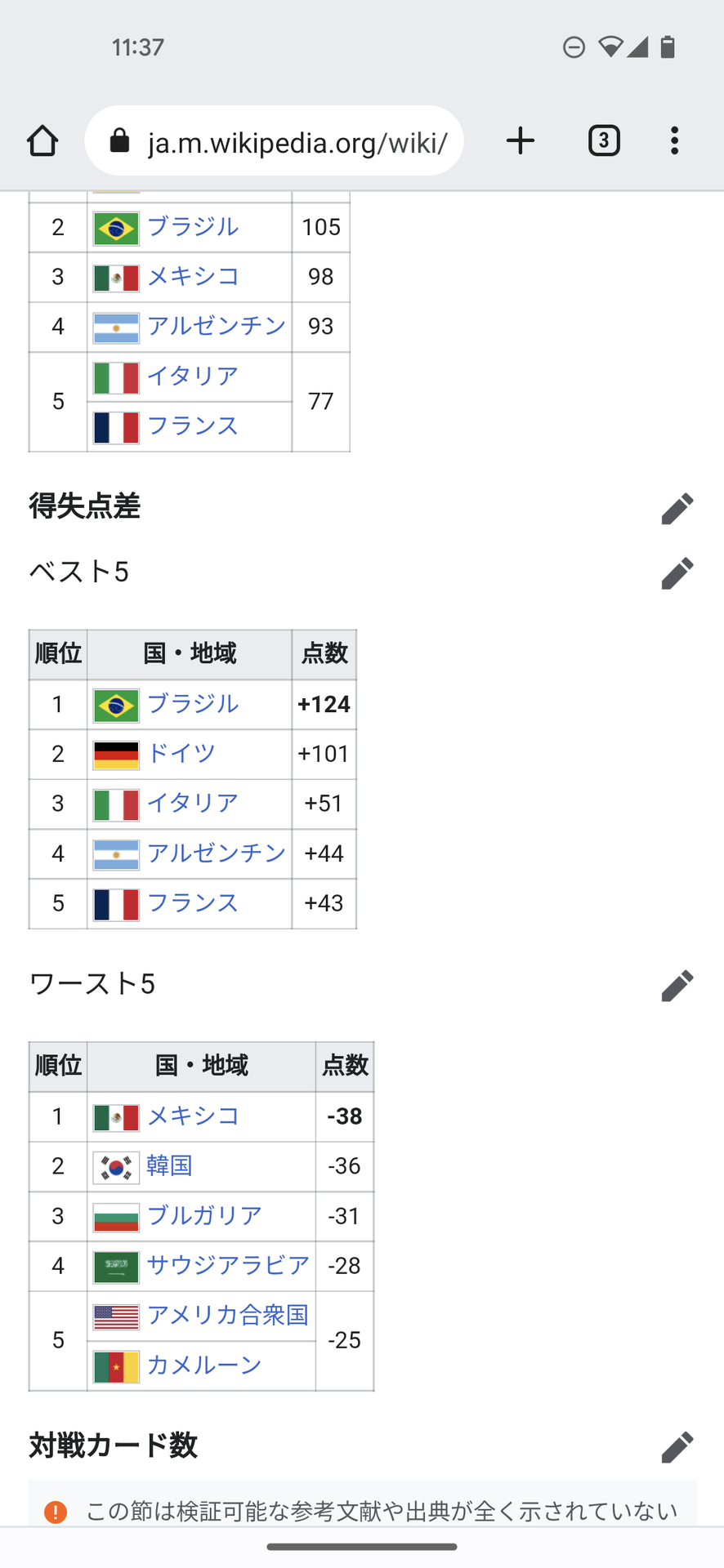Open the ブラジル link in ベスト5 table
The width and height of the screenshot is (724, 1568).
pyautogui.click(x=193, y=703)
